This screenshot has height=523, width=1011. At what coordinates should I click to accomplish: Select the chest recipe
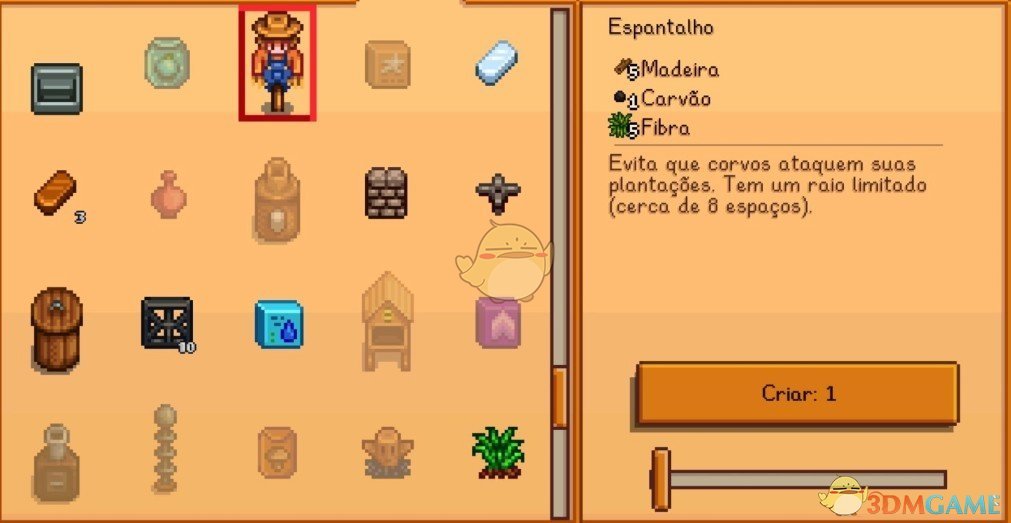(x=56, y=88)
